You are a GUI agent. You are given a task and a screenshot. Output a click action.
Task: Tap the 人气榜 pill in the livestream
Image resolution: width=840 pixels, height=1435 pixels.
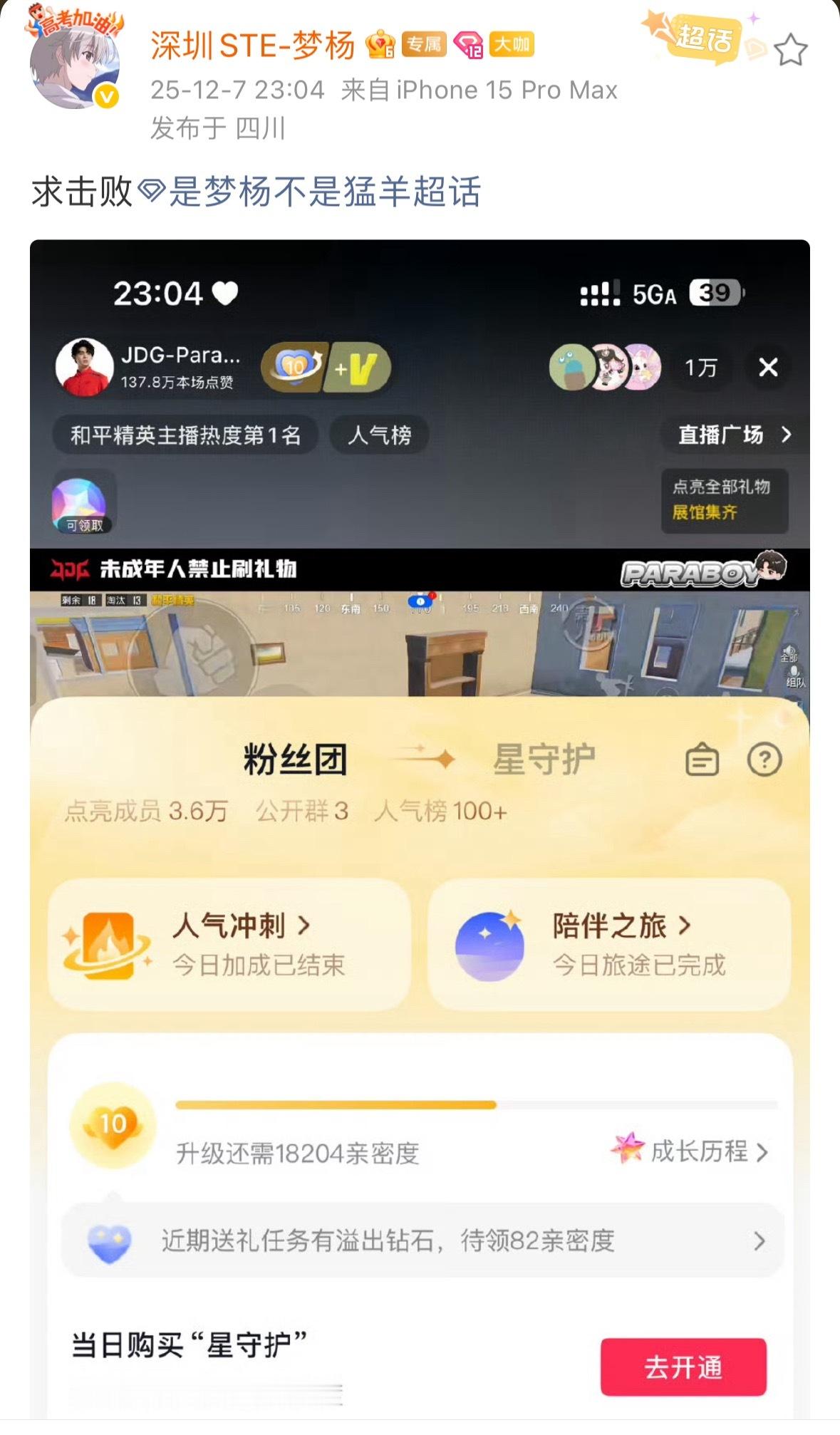point(379,435)
